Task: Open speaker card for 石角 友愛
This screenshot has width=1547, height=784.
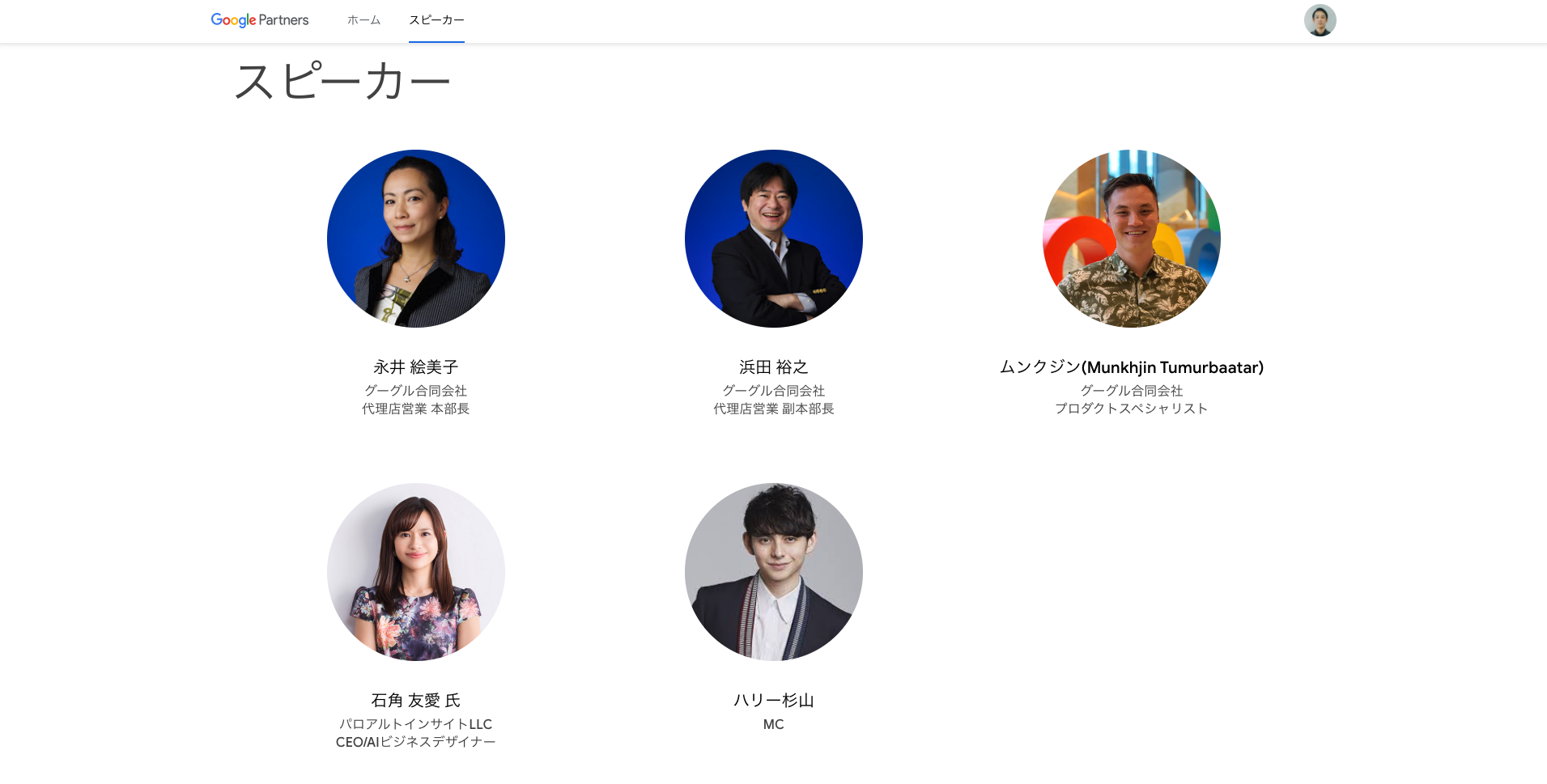Action: coord(415,573)
